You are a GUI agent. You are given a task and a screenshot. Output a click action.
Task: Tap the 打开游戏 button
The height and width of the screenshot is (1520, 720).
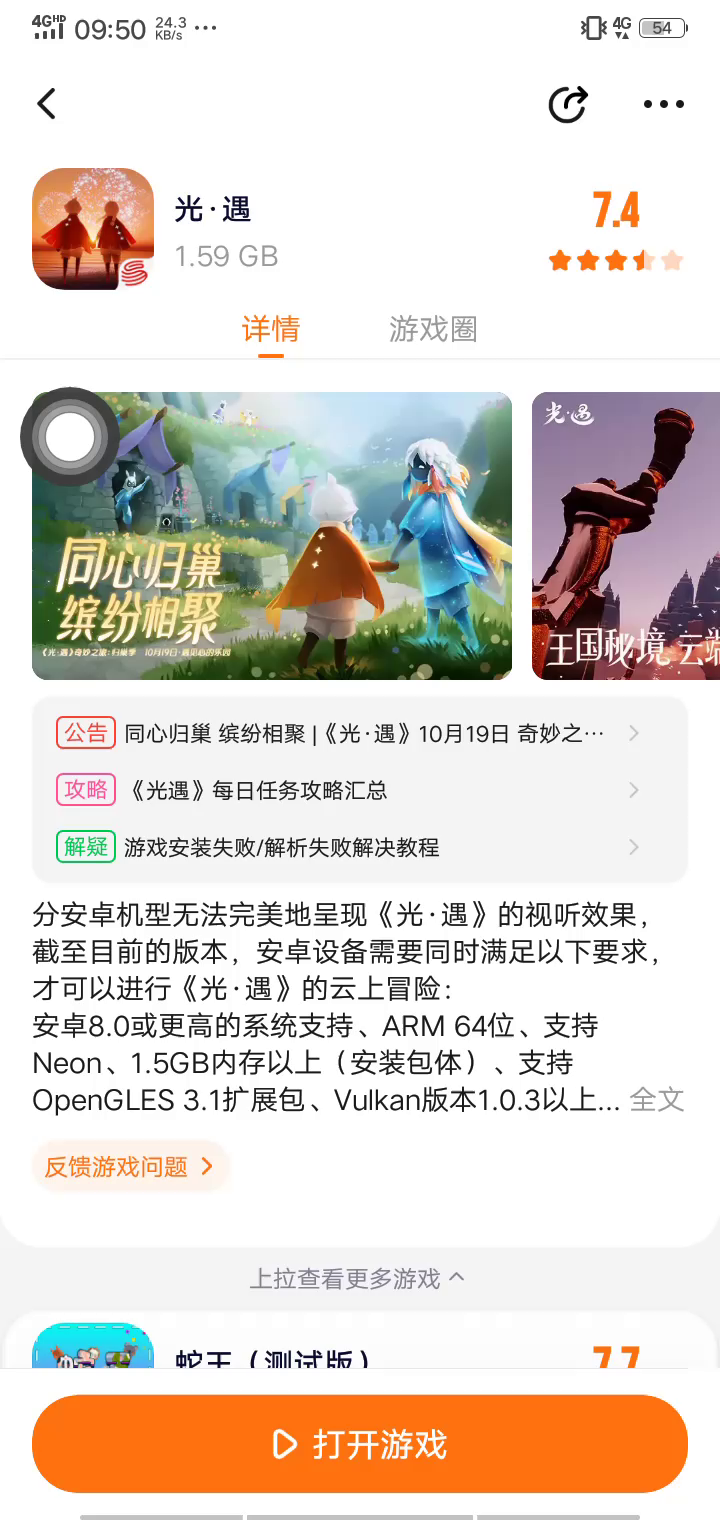click(360, 1444)
